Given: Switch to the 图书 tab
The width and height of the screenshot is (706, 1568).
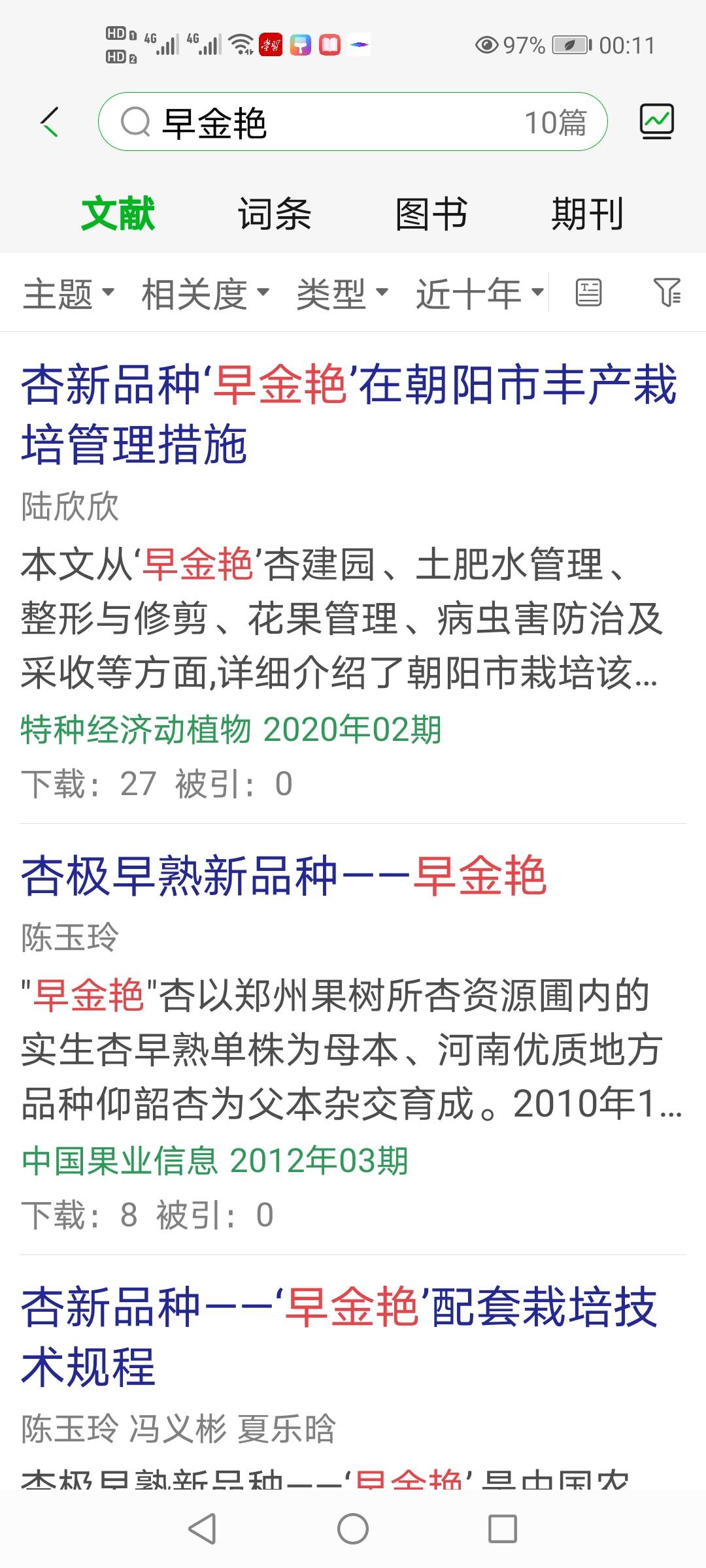Looking at the screenshot, I should click(431, 214).
